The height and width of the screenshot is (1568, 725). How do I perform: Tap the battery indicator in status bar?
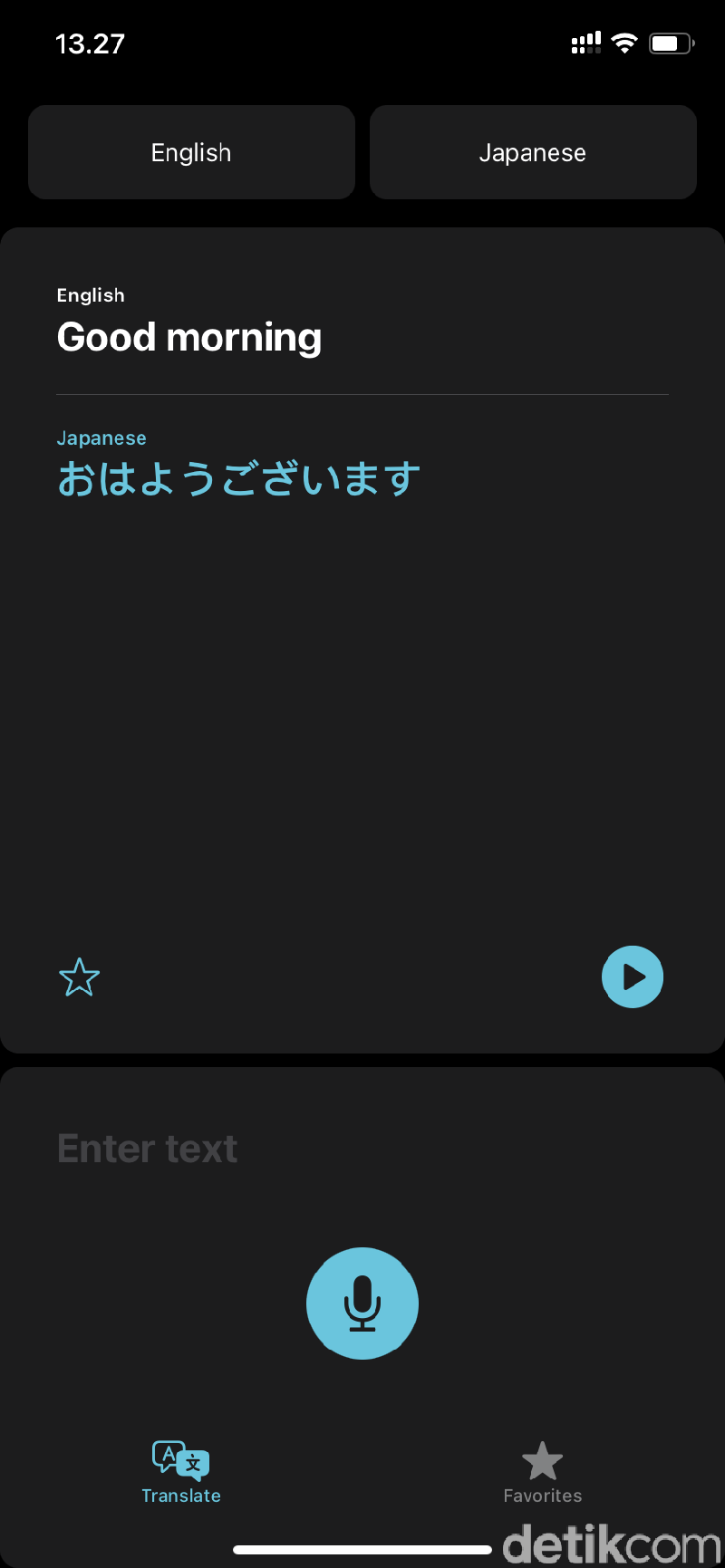pos(671,42)
